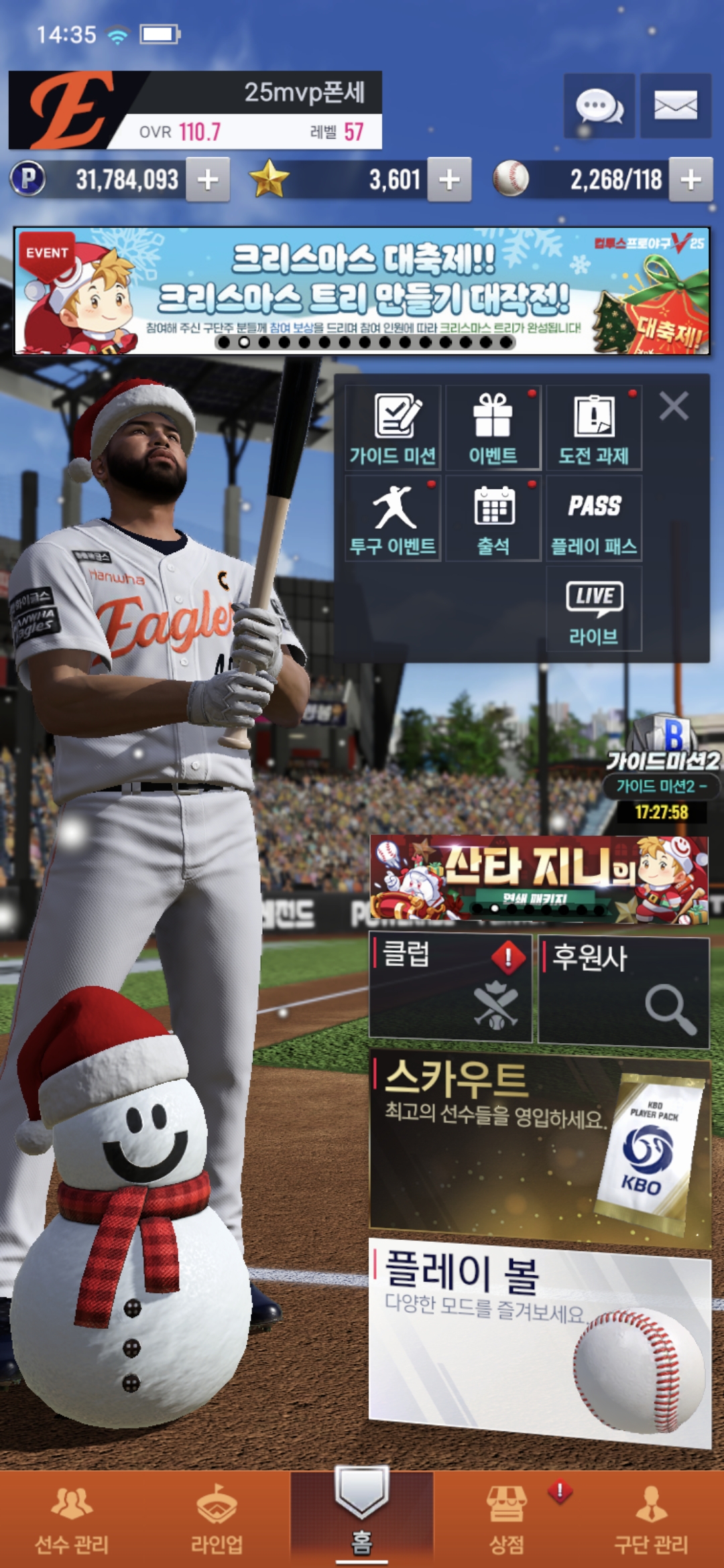Open 출석 attendance calendar
The width and height of the screenshot is (724, 1568).
coord(493,518)
